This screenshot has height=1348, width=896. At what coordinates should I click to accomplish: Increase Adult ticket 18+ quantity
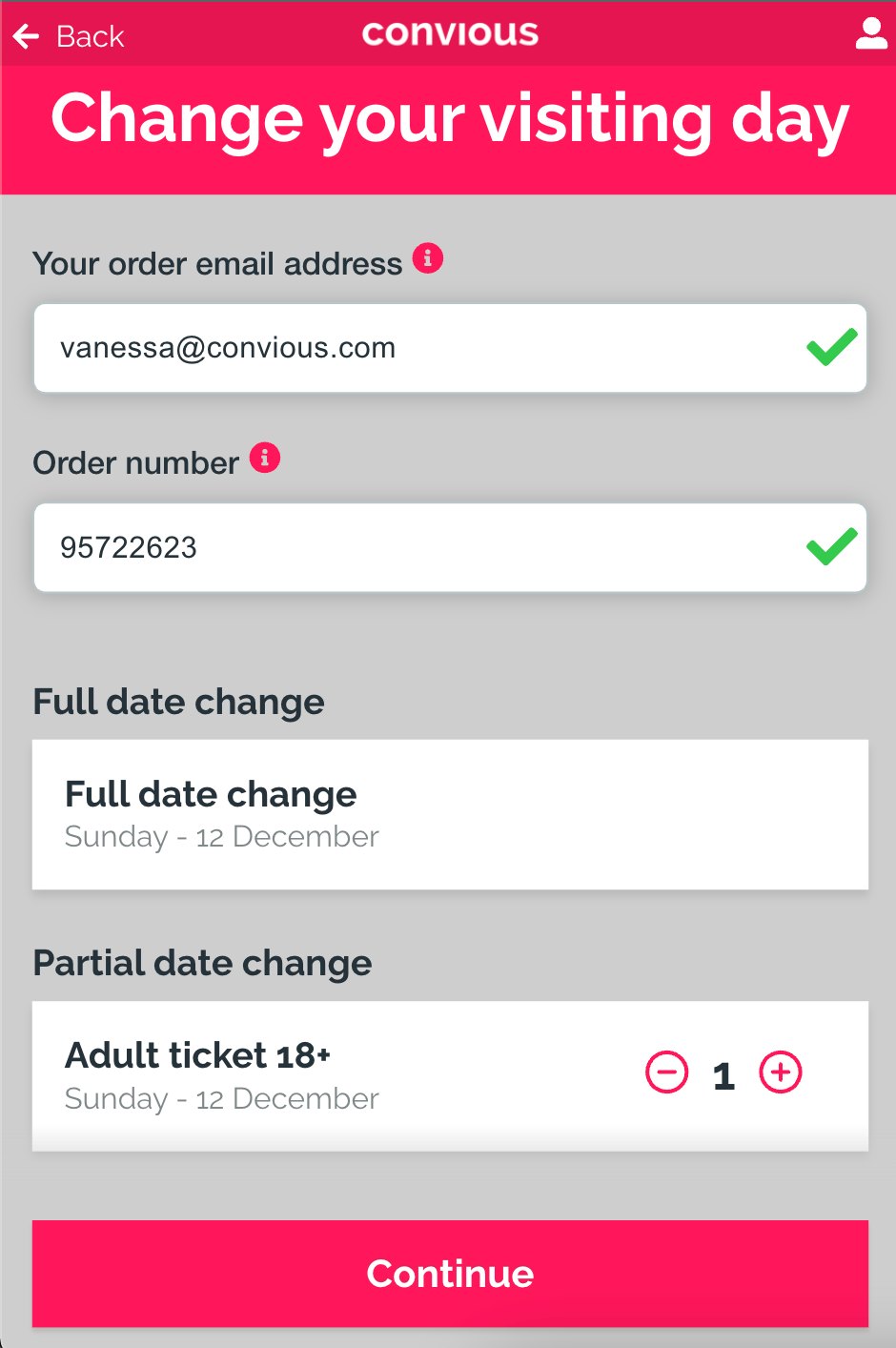tap(781, 1072)
